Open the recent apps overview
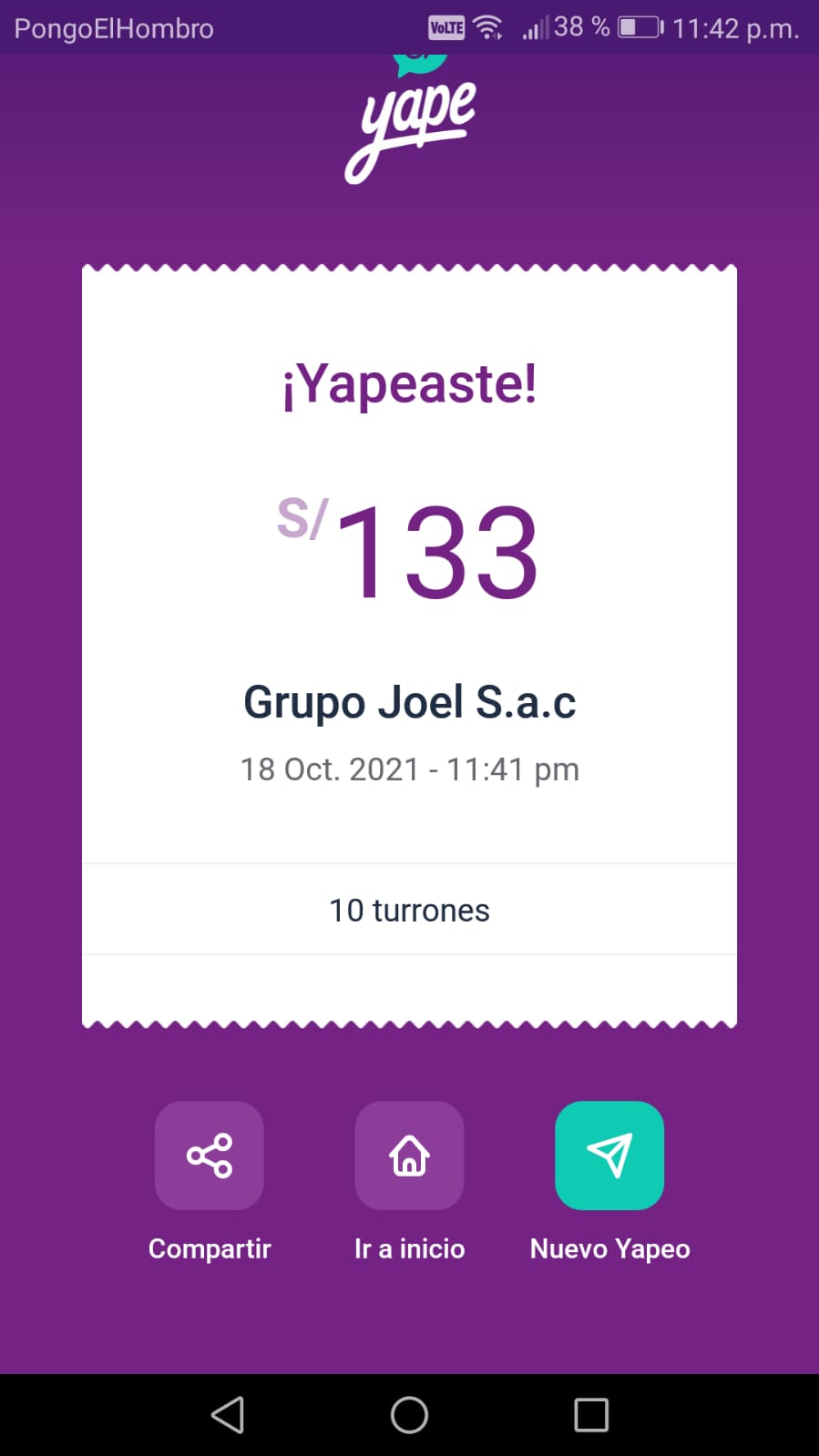 (591, 1415)
